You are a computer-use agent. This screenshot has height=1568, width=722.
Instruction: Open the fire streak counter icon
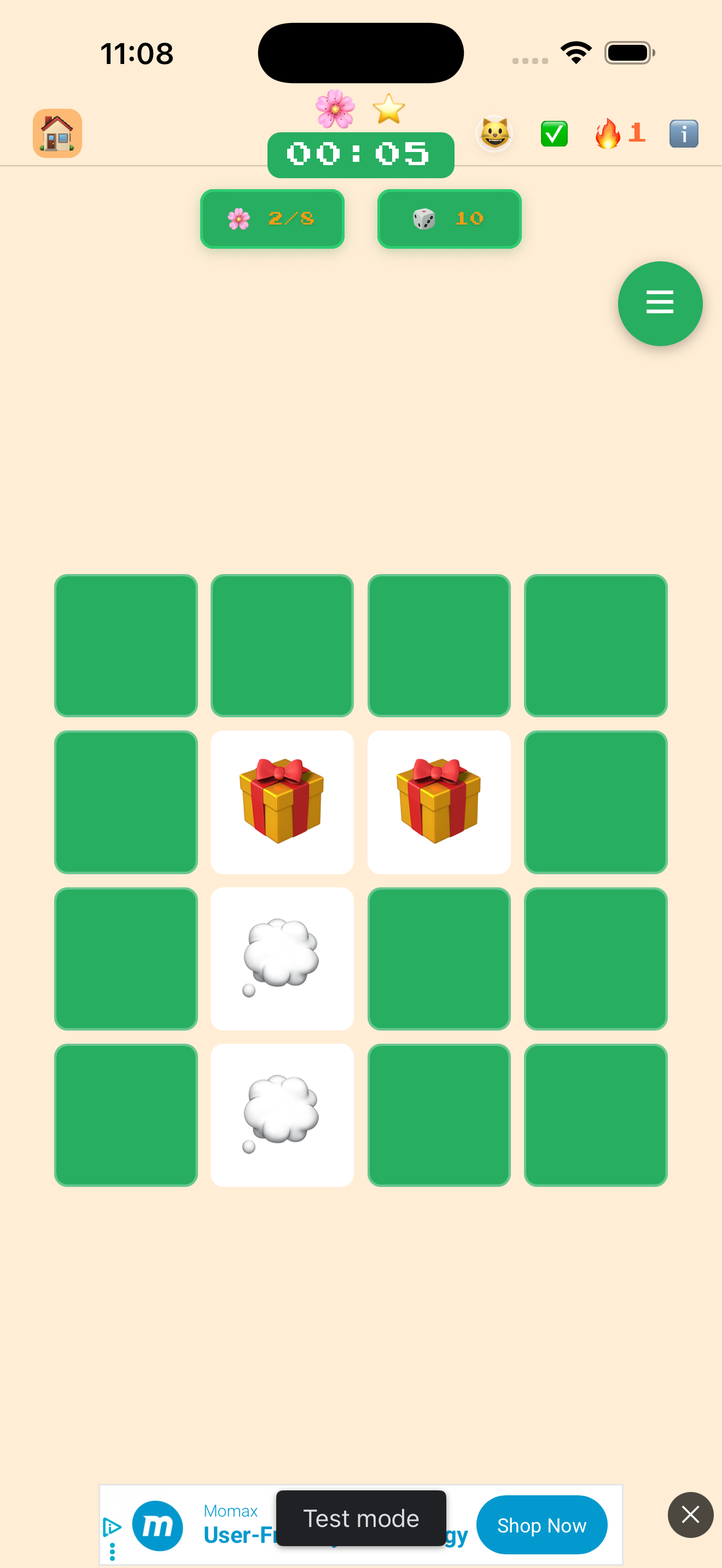pos(609,133)
